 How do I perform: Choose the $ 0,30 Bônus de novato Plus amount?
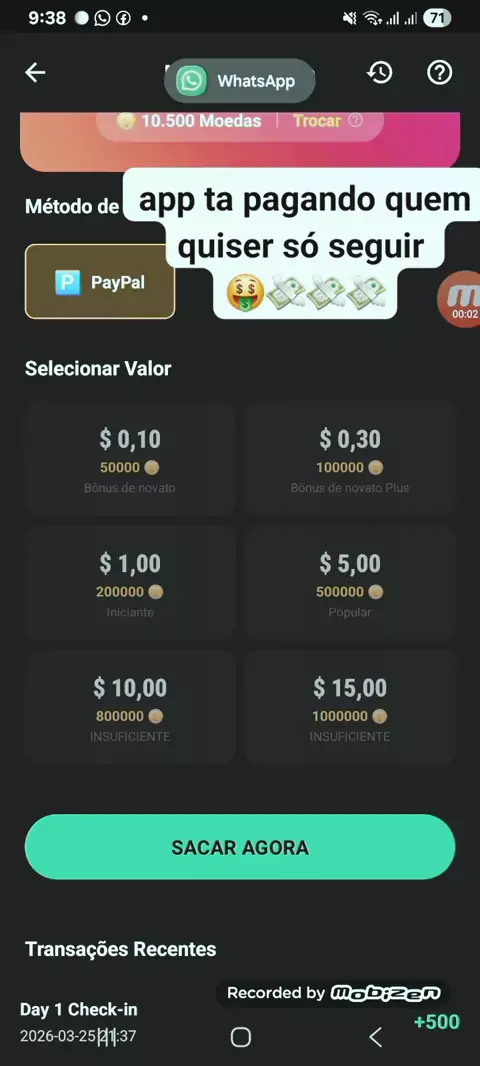tap(349, 458)
